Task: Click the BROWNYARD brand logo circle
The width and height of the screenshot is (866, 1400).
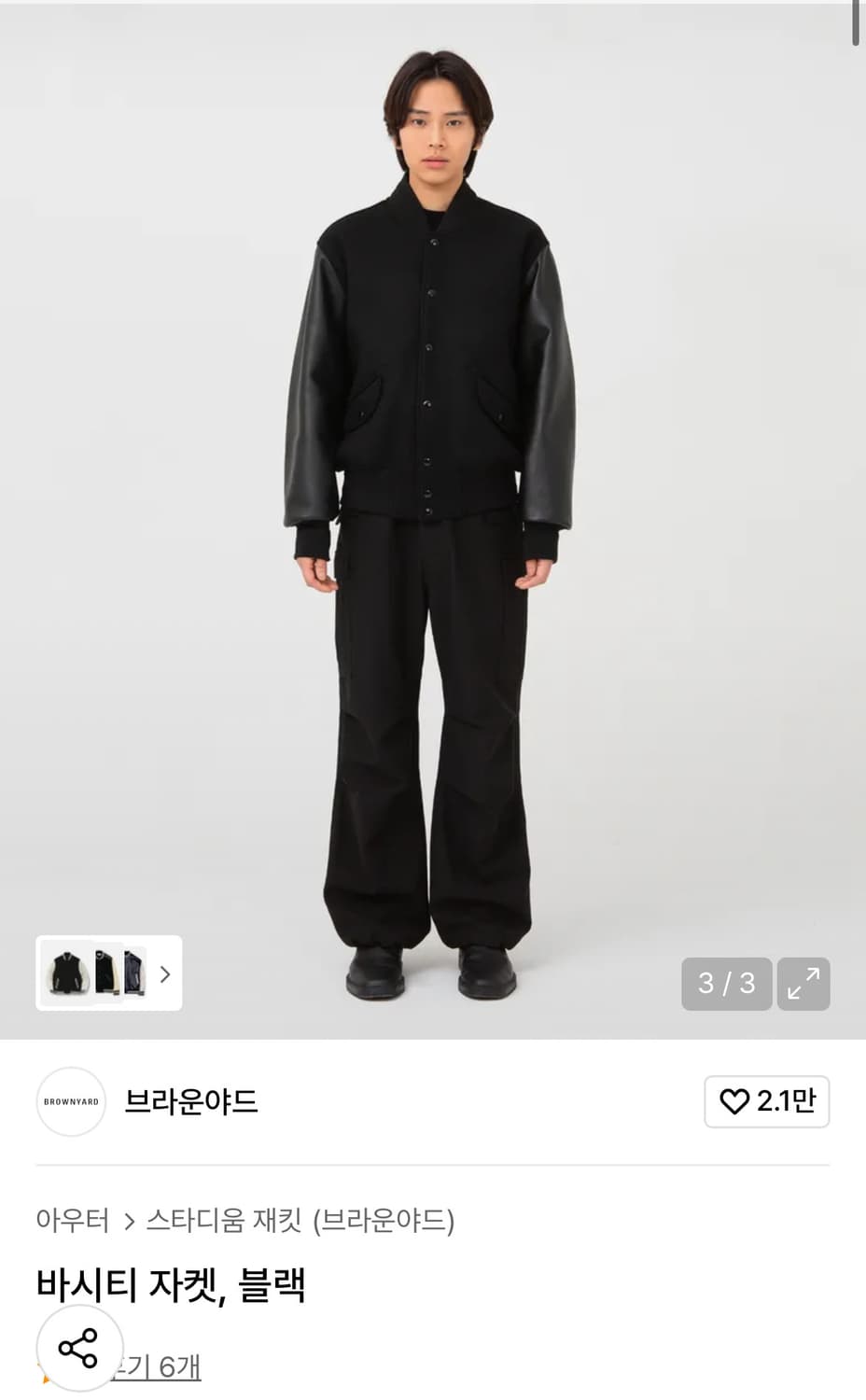Action: click(71, 1102)
